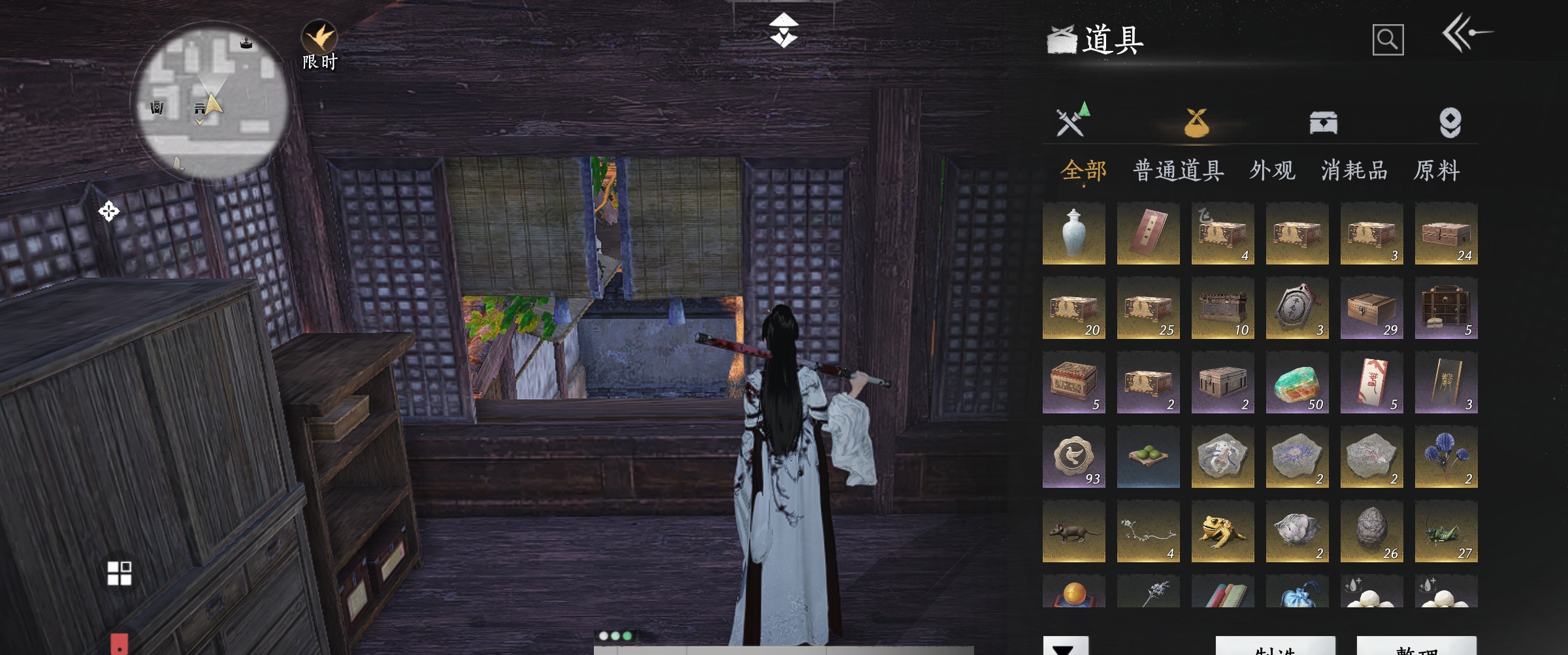Switch to the crossed swords equipment tab
This screenshot has width=1568, height=655.
click(1072, 121)
